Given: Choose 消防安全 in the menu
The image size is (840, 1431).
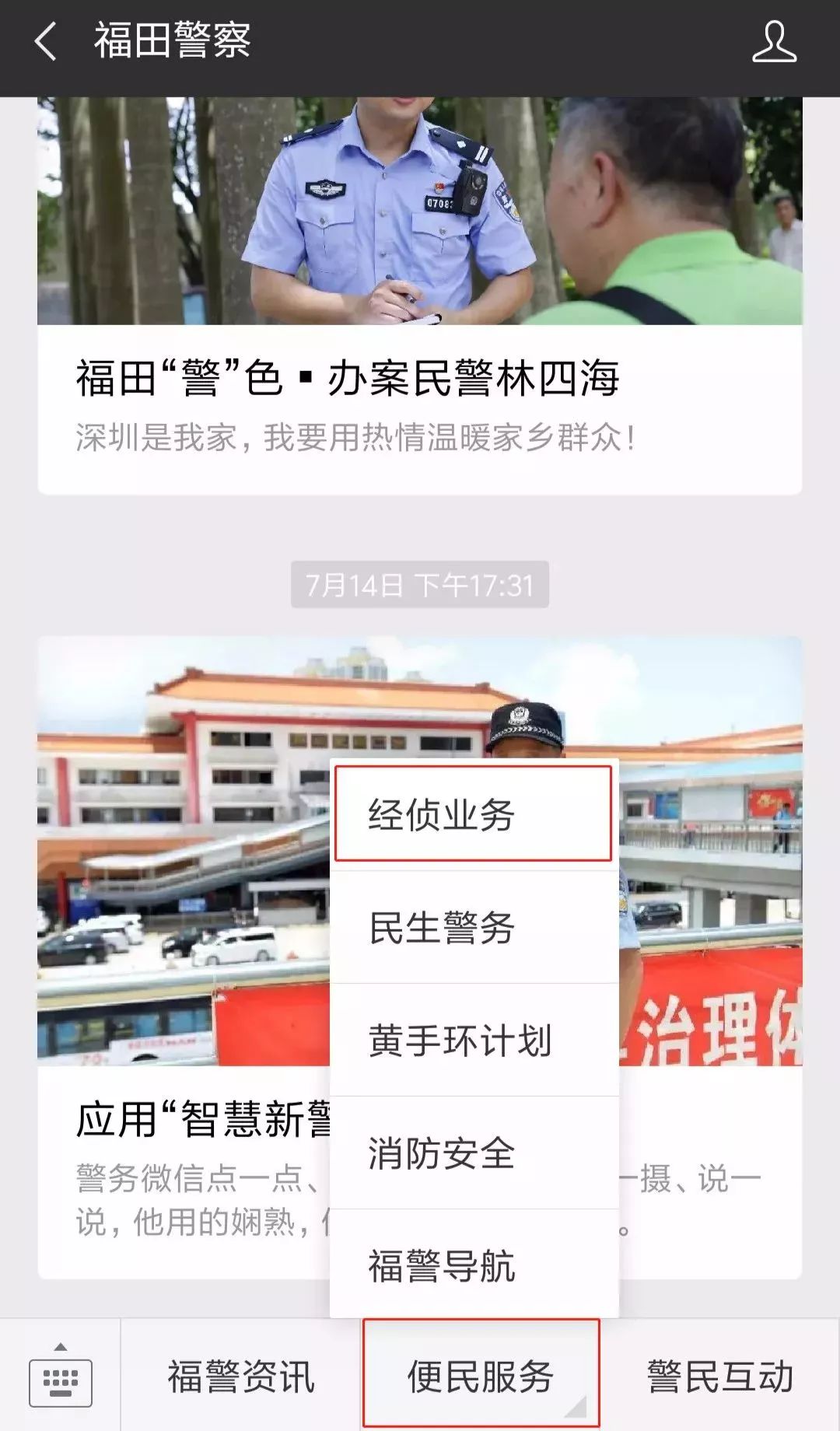Looking at the screenshot, I should coord(473,1153).
